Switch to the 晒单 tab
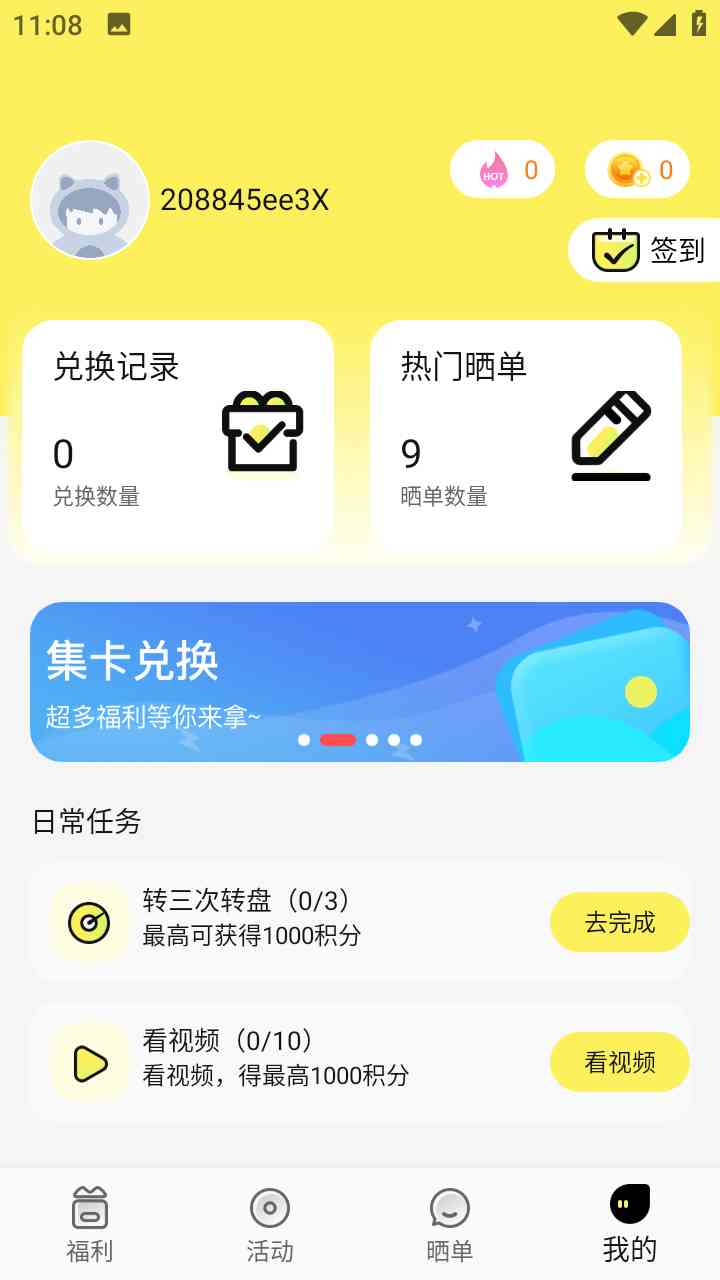 [x=450, y=1225]
